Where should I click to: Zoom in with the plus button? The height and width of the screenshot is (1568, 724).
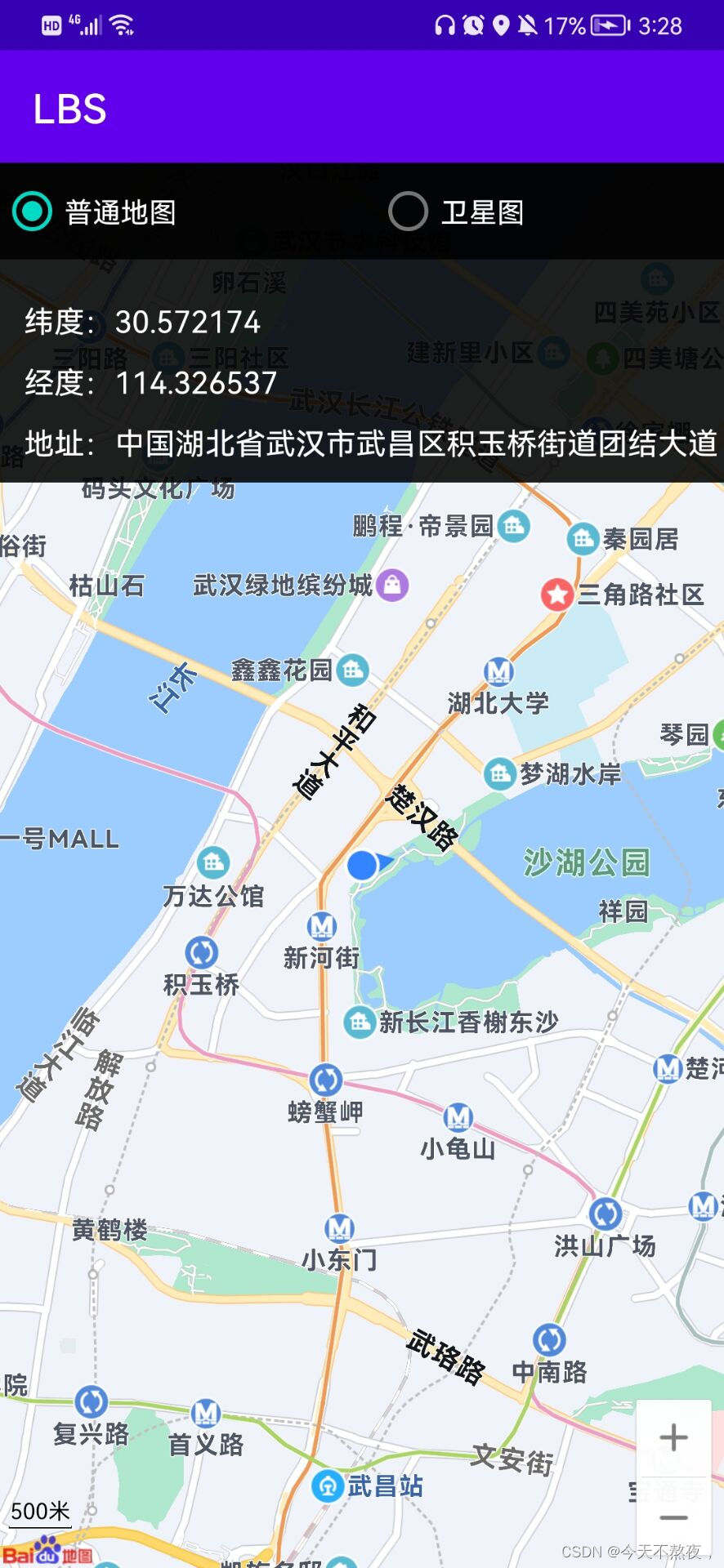(673, 1437)
